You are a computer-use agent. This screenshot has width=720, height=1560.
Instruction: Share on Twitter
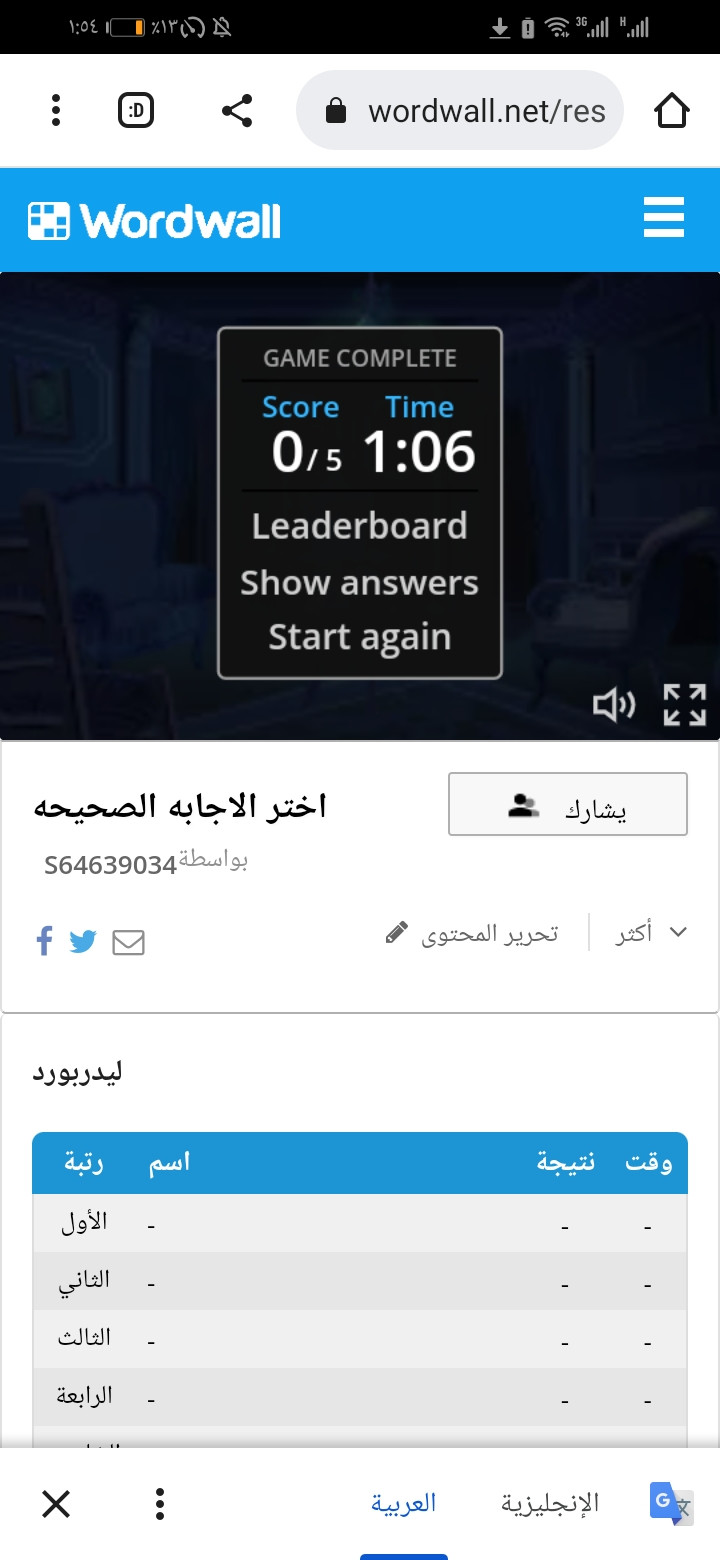pos(83,941)
